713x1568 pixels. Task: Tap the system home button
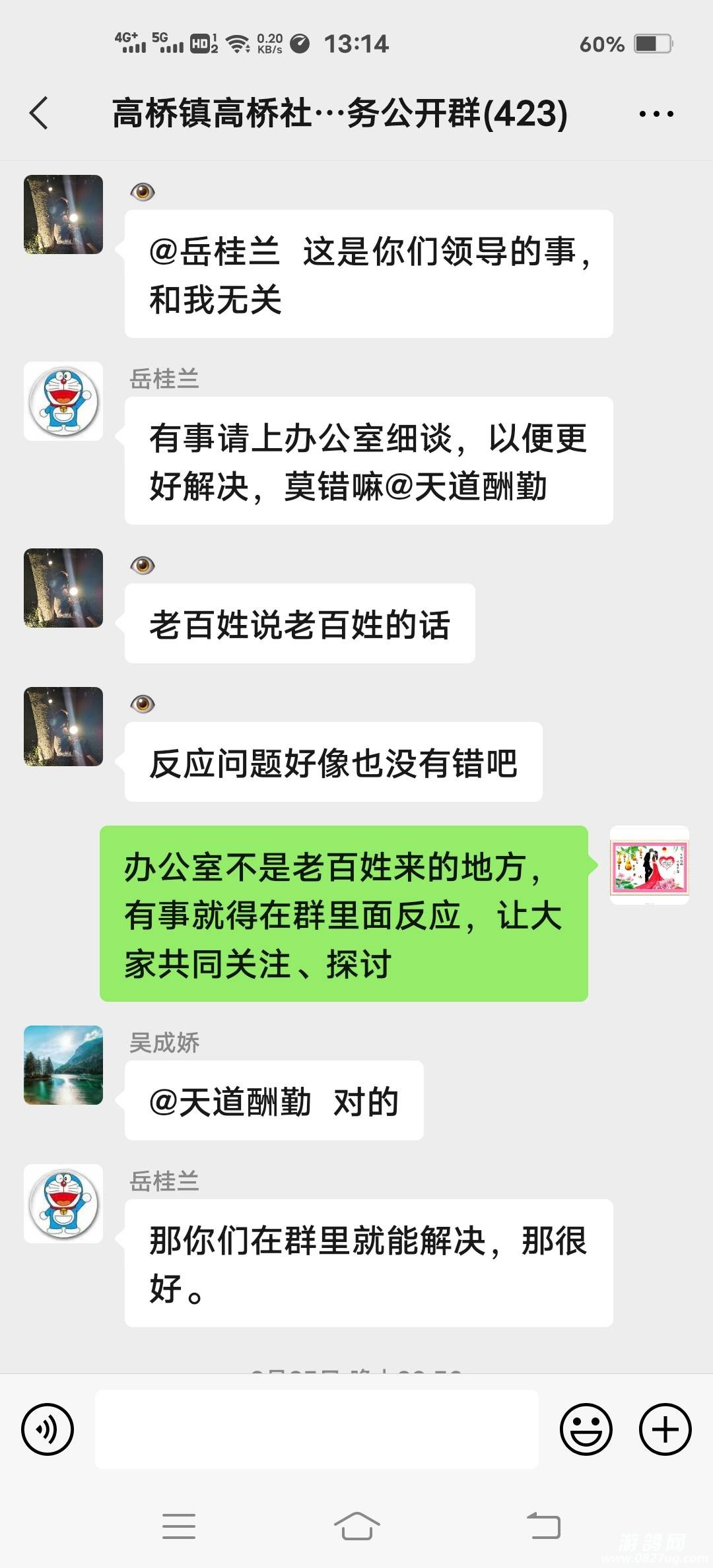tap(356, 1526)
